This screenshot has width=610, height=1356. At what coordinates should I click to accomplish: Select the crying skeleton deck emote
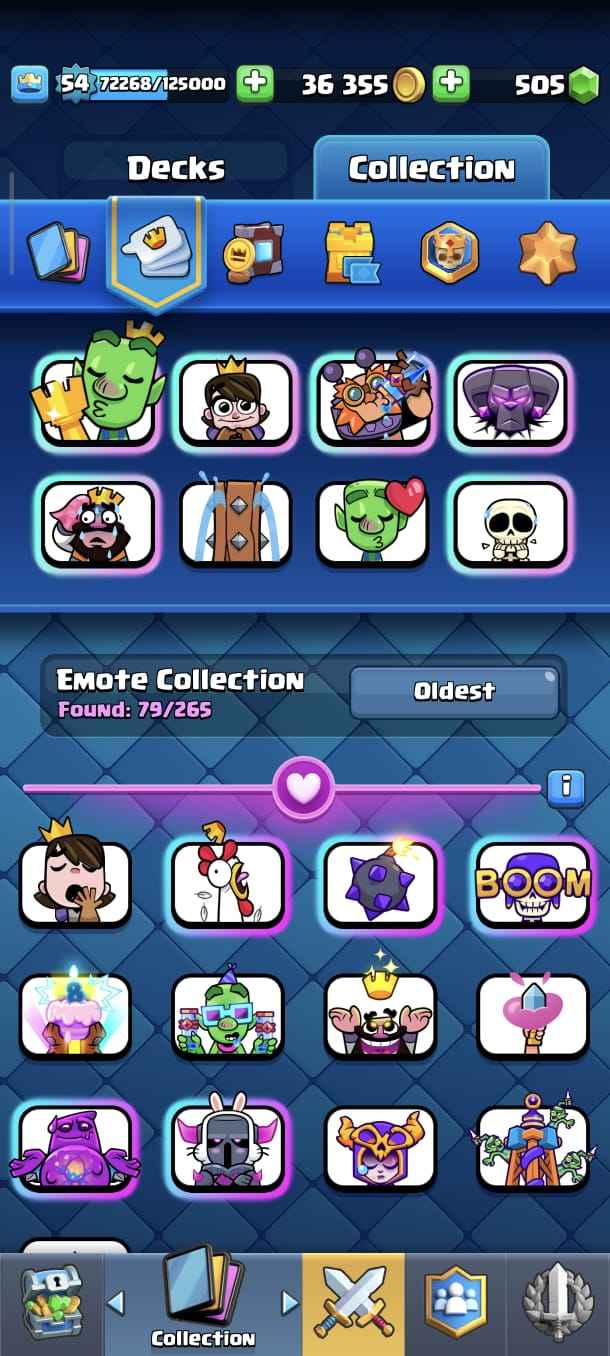(510, 524)
